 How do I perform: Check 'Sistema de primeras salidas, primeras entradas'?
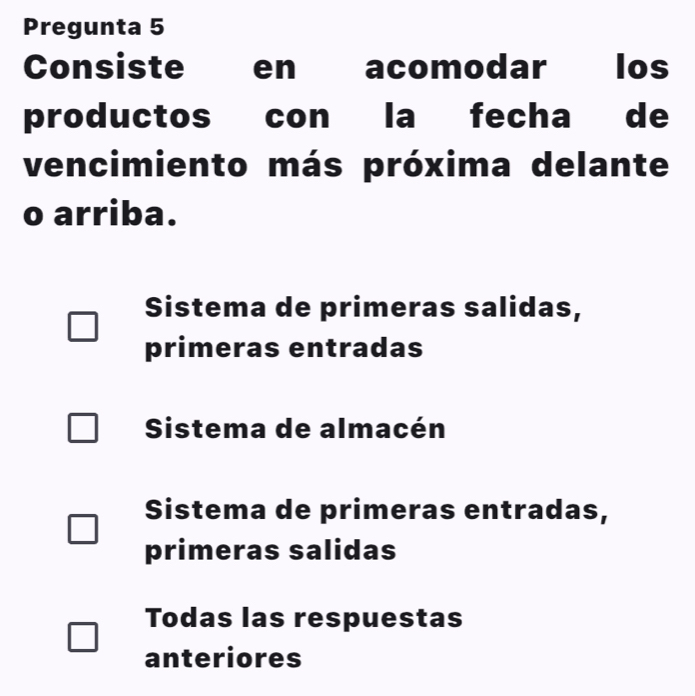click(x=82, y=328)
